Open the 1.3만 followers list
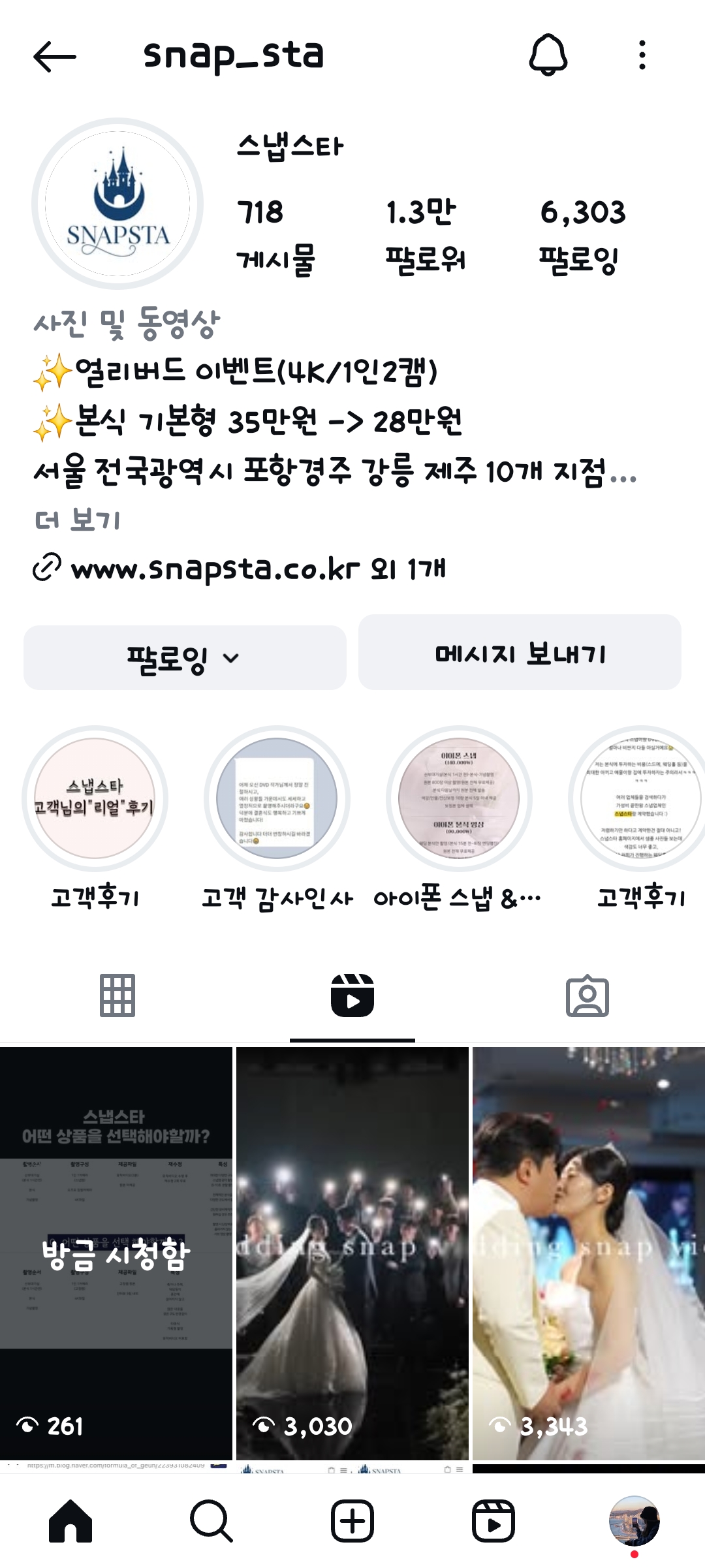 pos(425,236)
